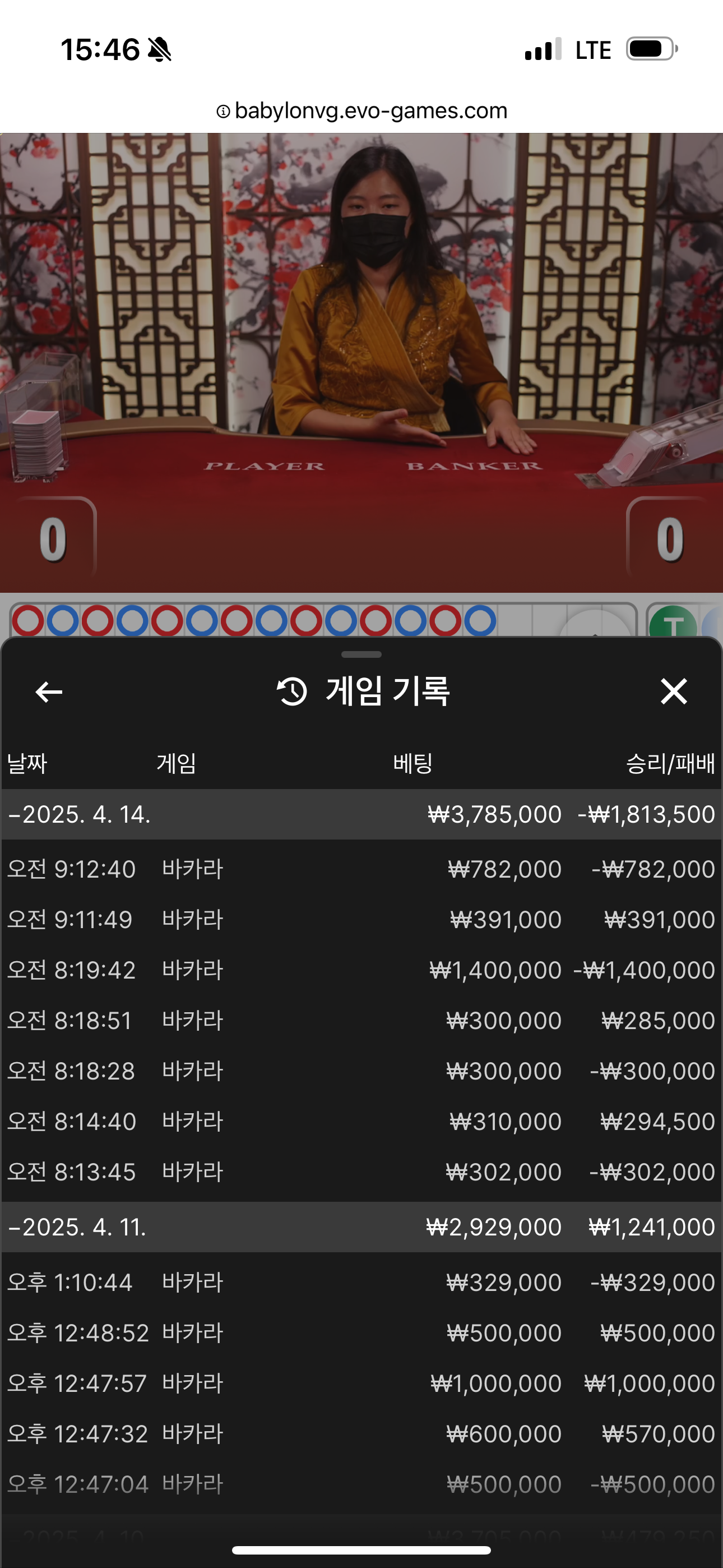Collapse the 2025. 4. 14. date group
723x1568 pixels.
click(79, 814)
